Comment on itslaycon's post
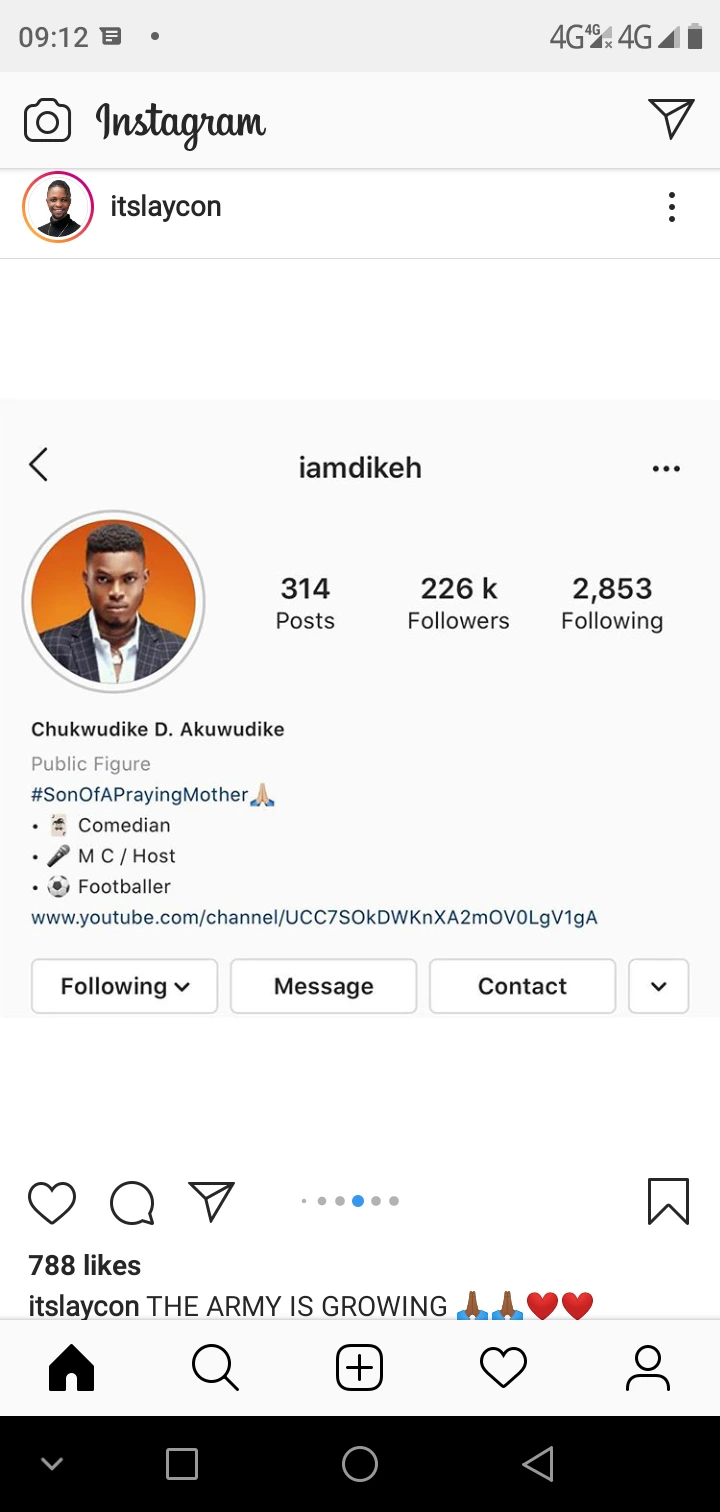The width and height of the screenshot is (720, 1512). (x=132, y=1202)
